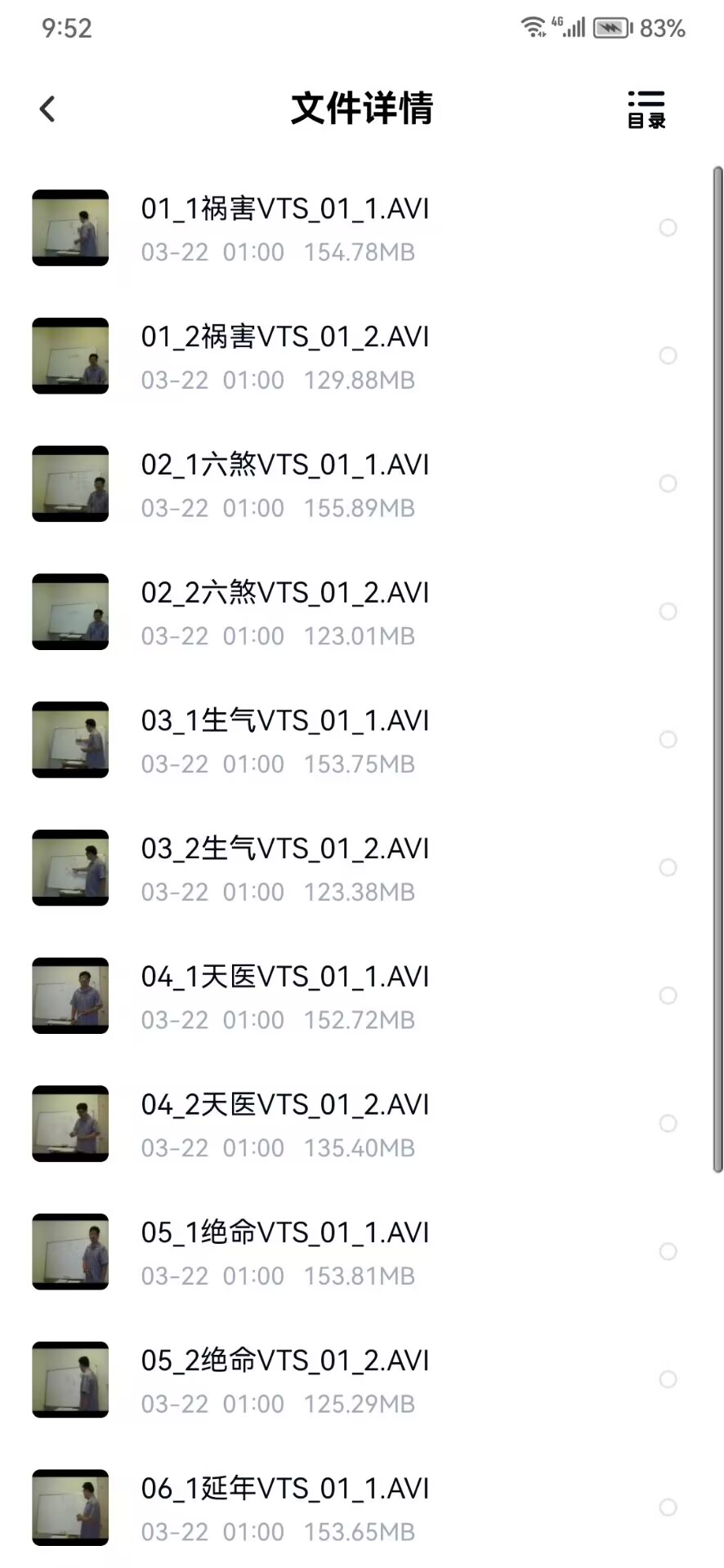This screenshot has height=1568, width=724.
Task: Tap thumbnail of 03_2生气VTS_01_2.AVI video
Action: 70,867
